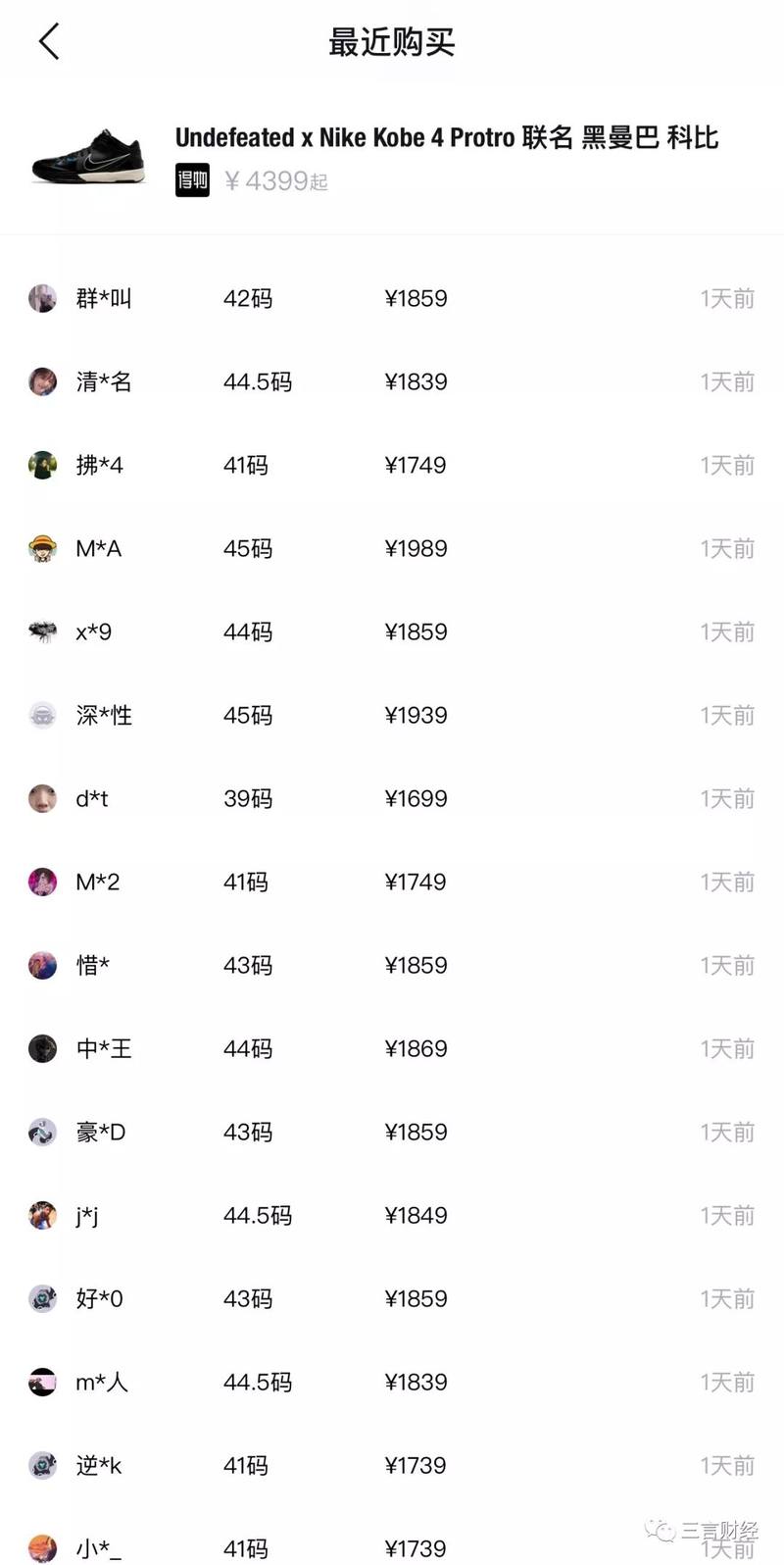Go back from the 最近购买 page

coord(49,42)
